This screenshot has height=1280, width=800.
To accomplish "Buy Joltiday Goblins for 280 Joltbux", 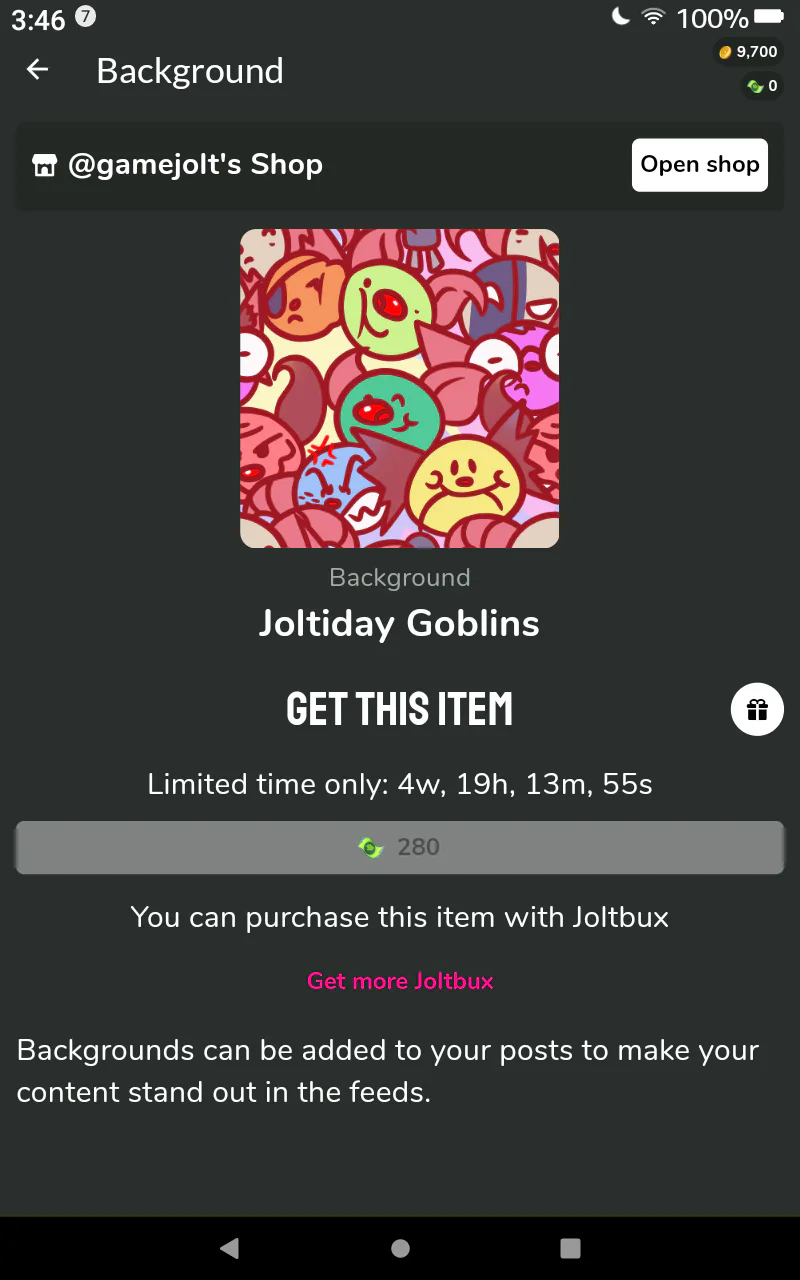I will [x=400, y=847].
